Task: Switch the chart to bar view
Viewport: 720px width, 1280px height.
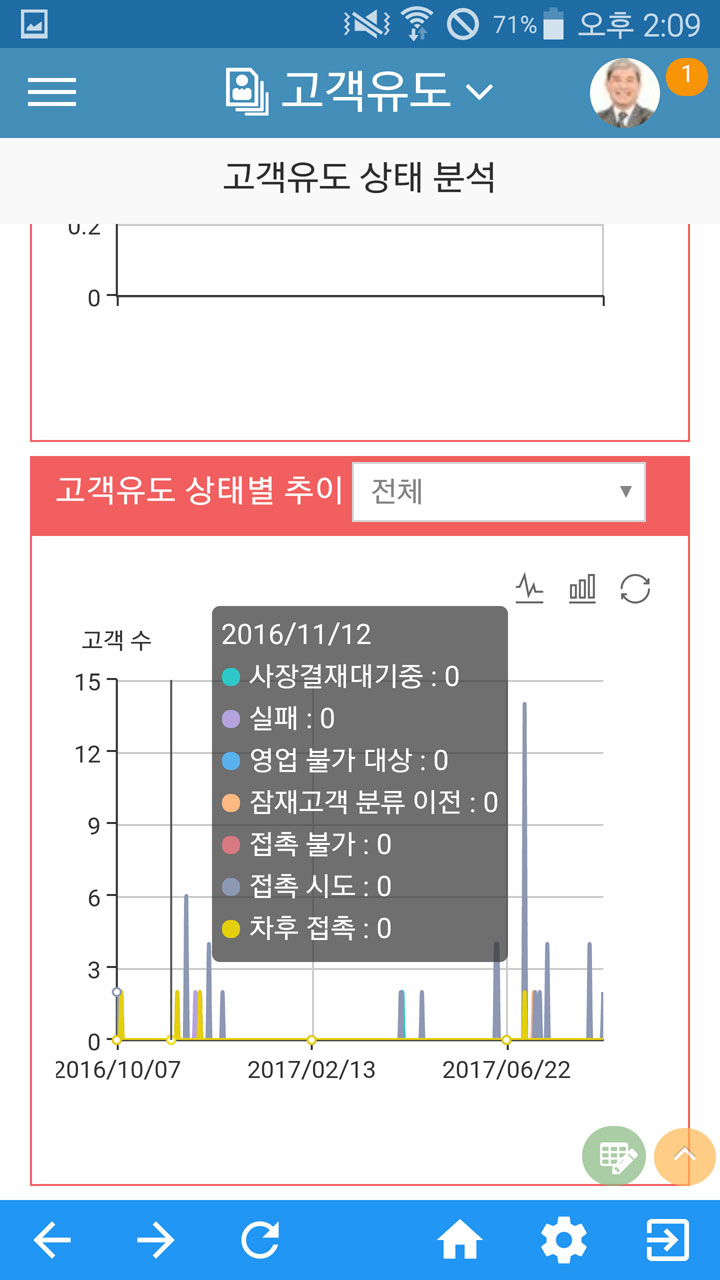Action: 582,589
